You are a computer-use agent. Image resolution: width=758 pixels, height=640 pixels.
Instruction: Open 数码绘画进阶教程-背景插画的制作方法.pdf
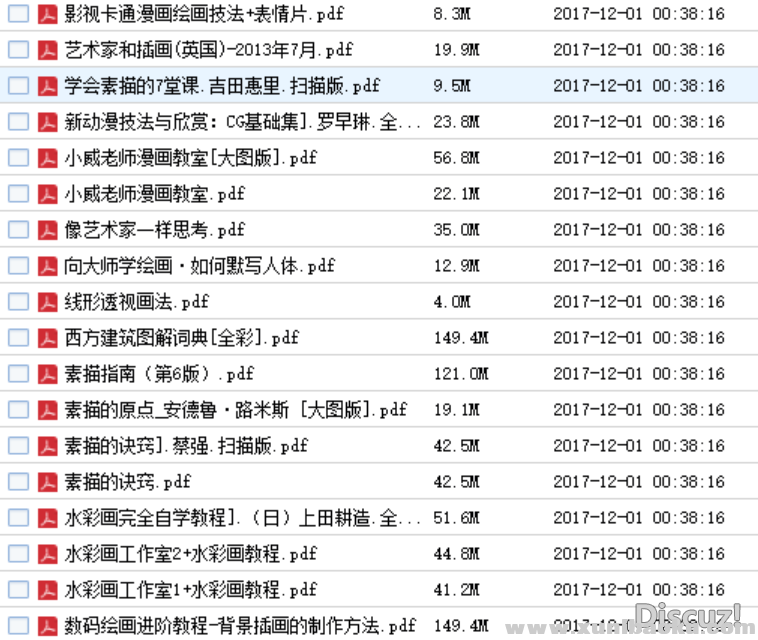click(x=240, y=626)
